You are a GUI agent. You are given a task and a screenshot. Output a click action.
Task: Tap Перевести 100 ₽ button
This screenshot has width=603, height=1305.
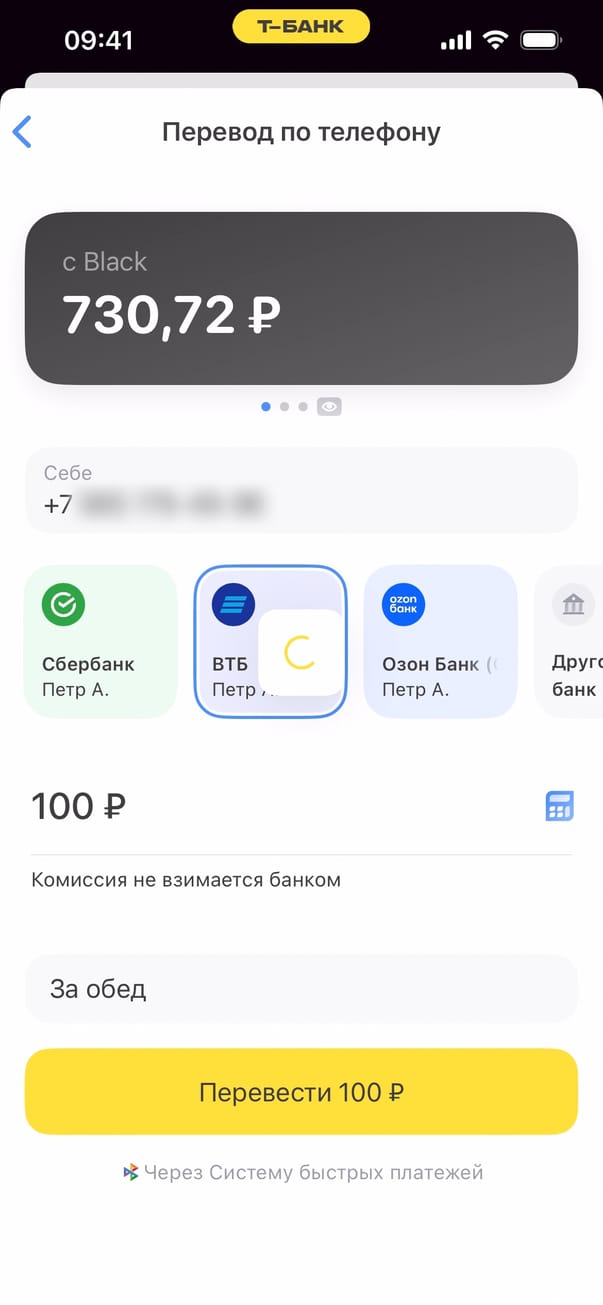pyautogui.click(x=301, y=1091)
